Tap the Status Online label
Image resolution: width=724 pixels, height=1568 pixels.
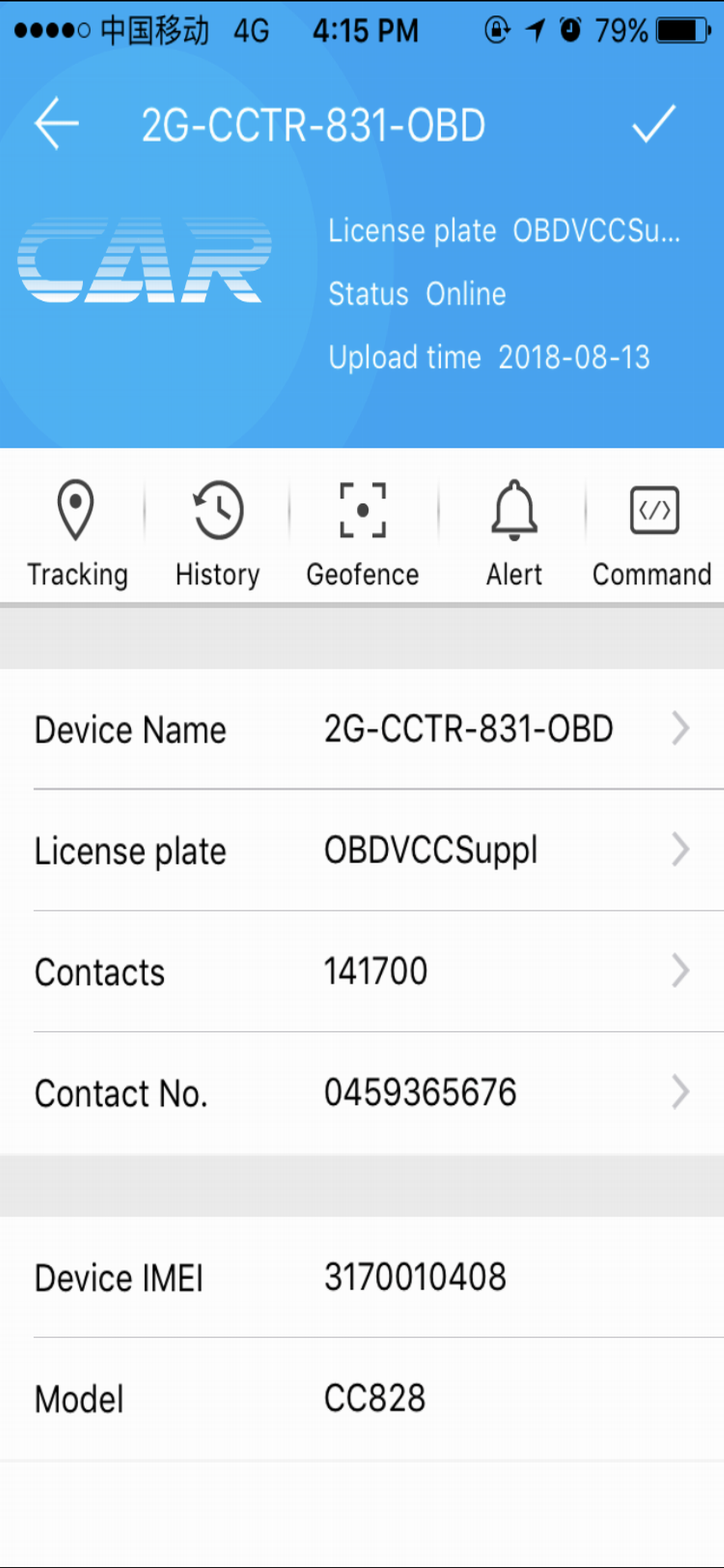[x=417, y=293]
